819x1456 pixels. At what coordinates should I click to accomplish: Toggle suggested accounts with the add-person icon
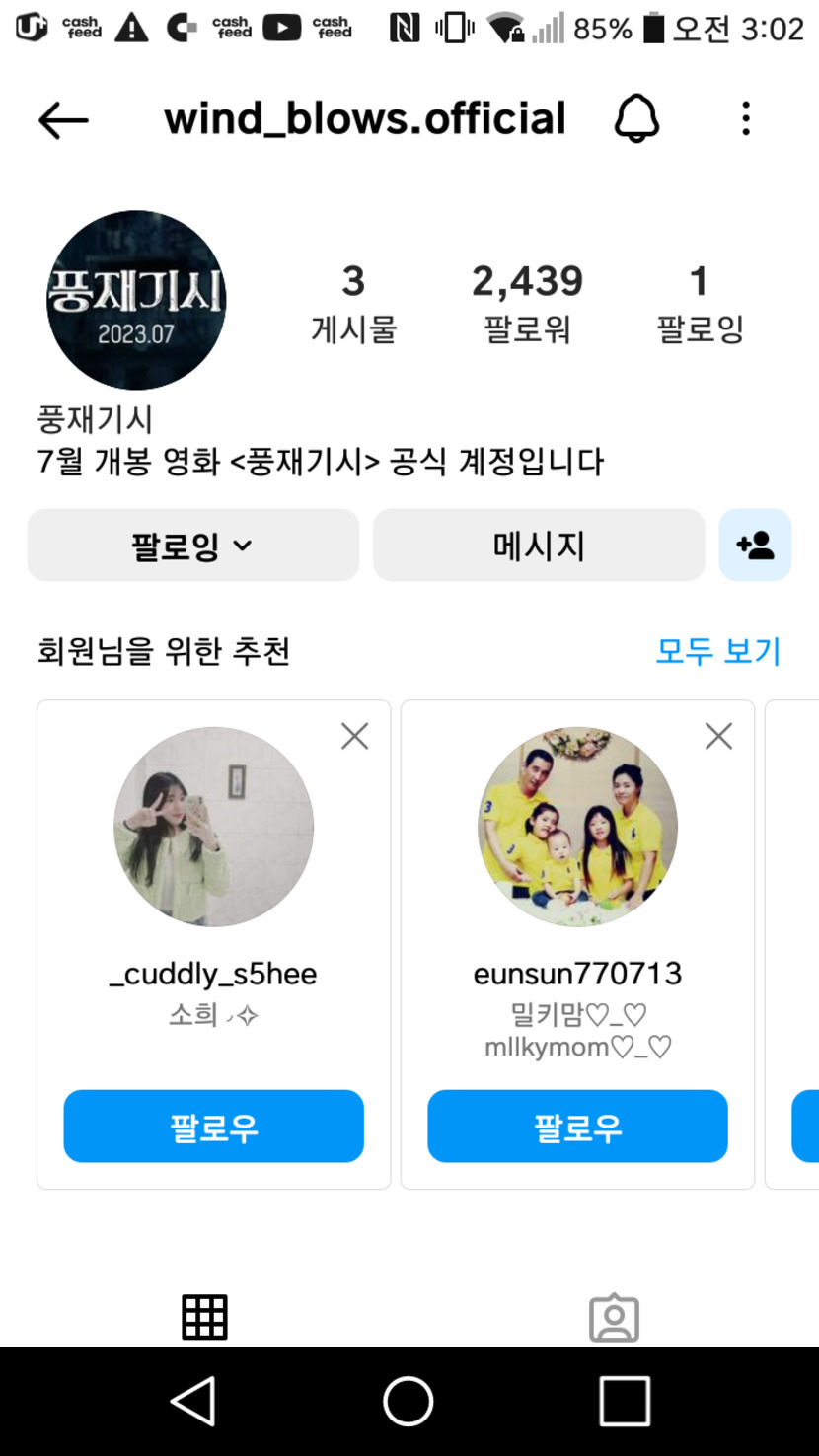(x=755, y=546)
